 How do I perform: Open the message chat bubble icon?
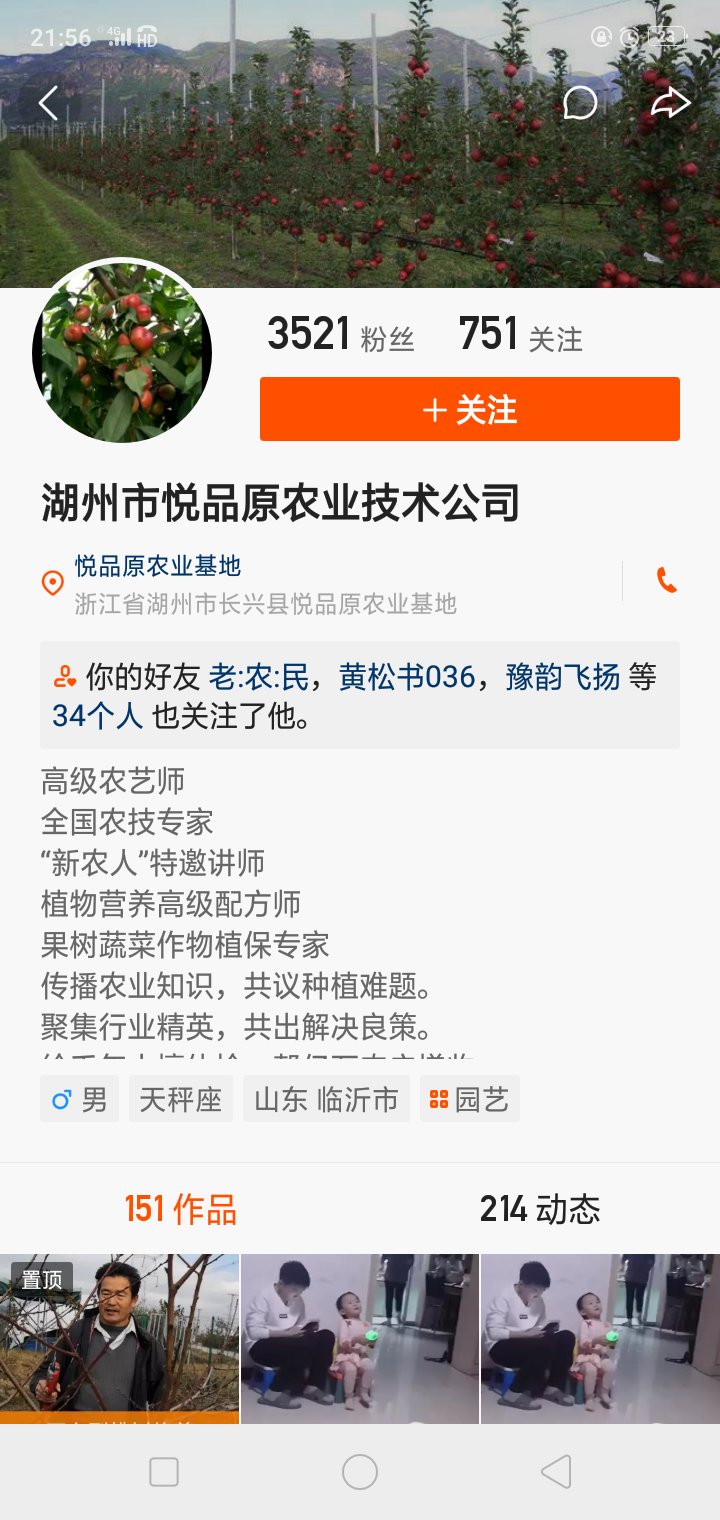580,103
